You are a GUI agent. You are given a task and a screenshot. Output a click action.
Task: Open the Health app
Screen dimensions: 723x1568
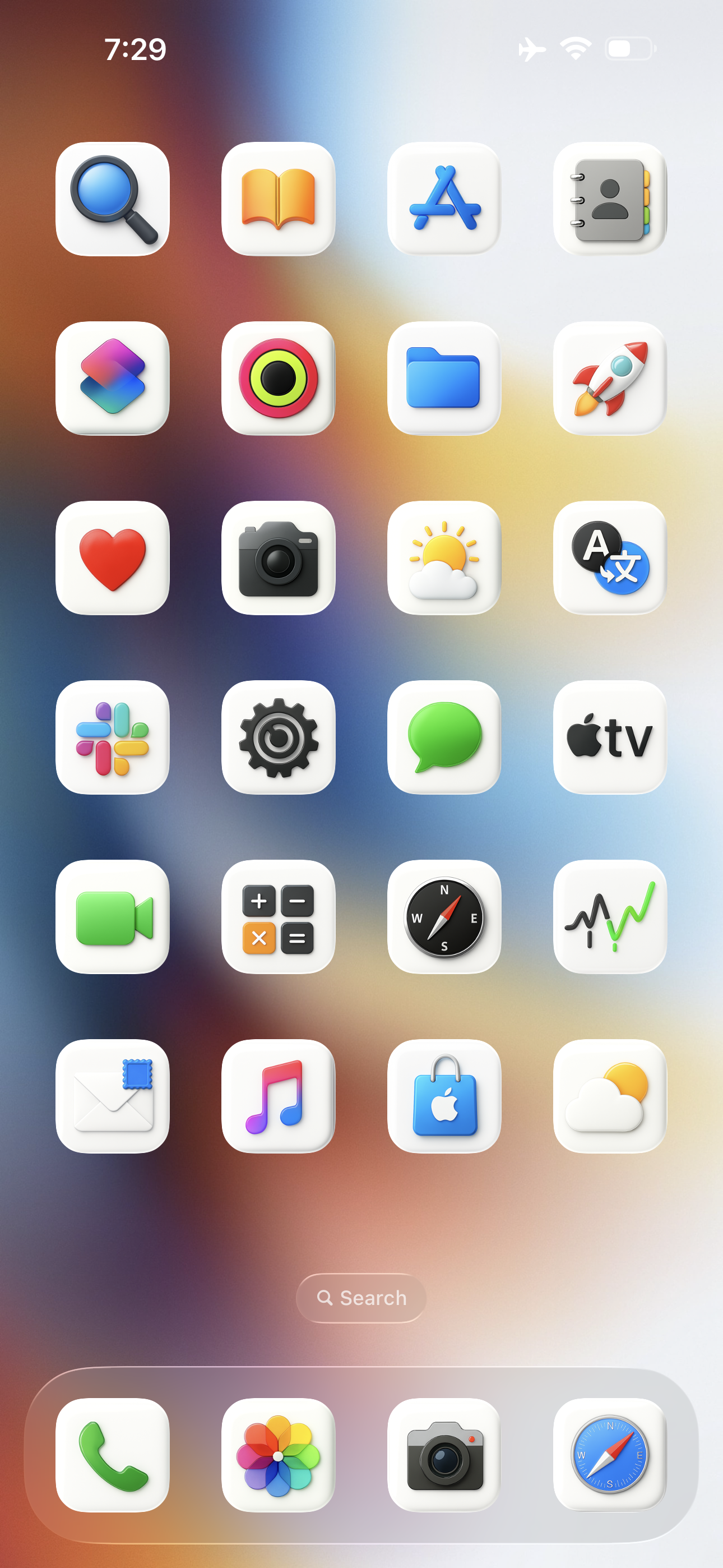(113, 557)
